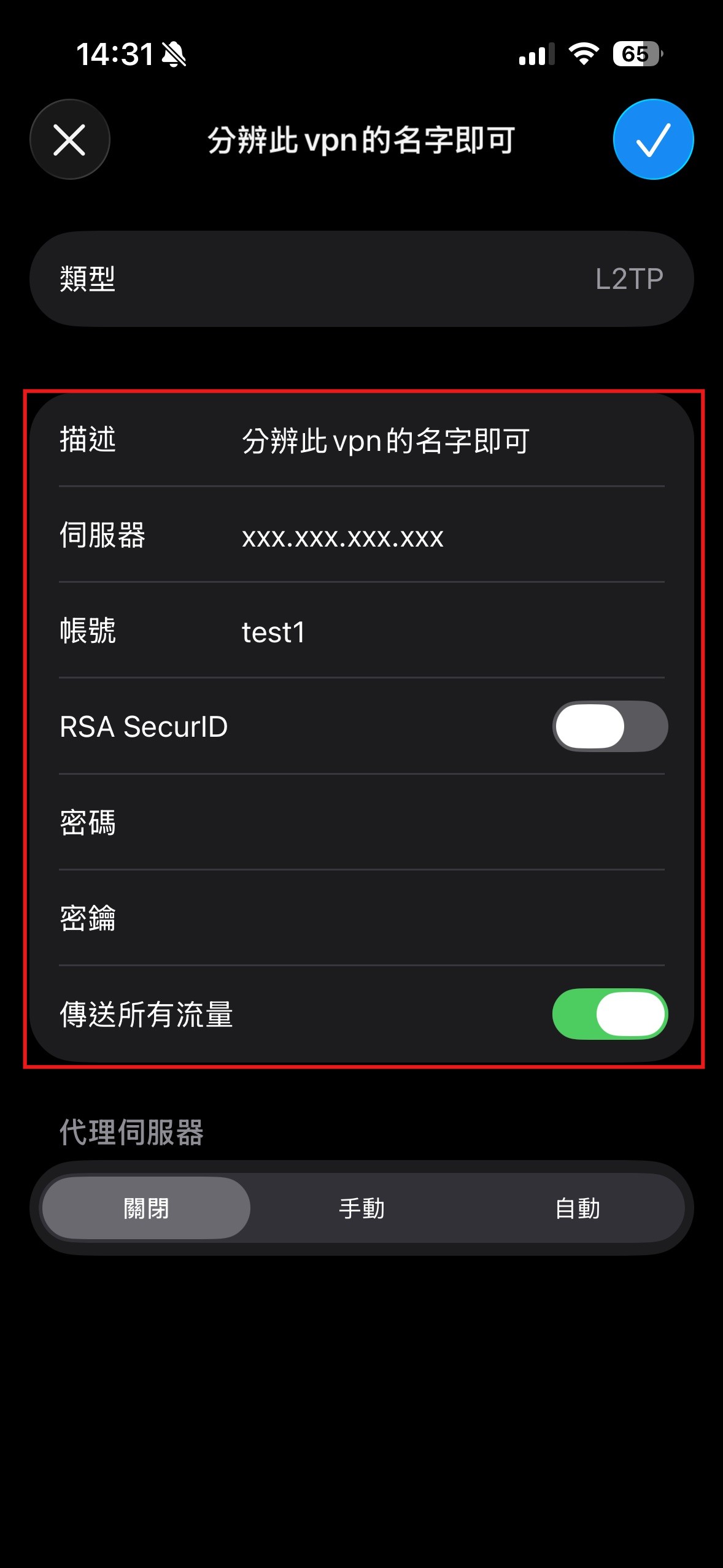723x1568 pixels.
Task: Switch proxy to 手動
Action: tap(361, 1208)
